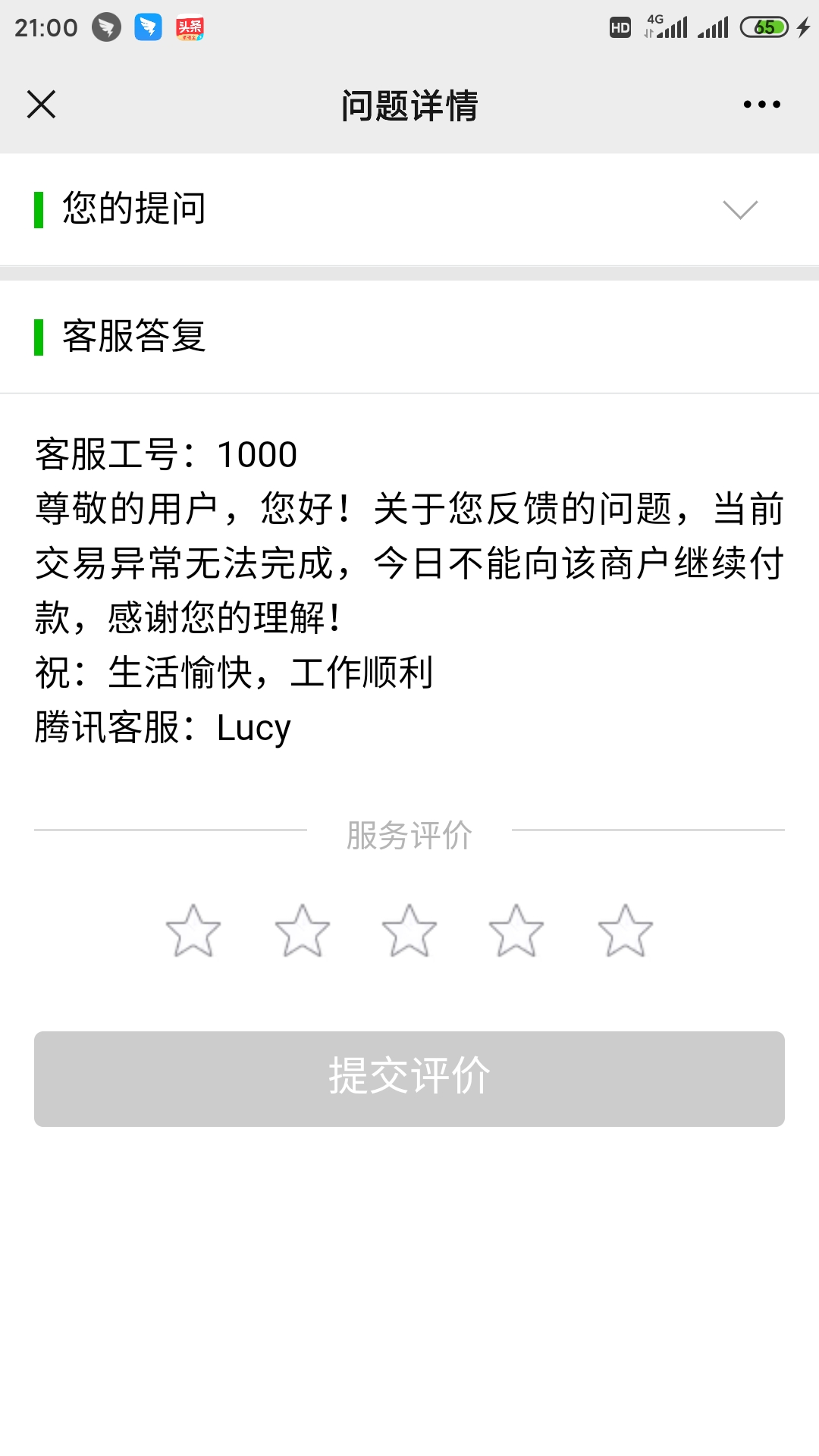The width and height of the screenshot is (819, 1456).
Task: Tap the 提交评价 submit button
Action: (409, 1078)
